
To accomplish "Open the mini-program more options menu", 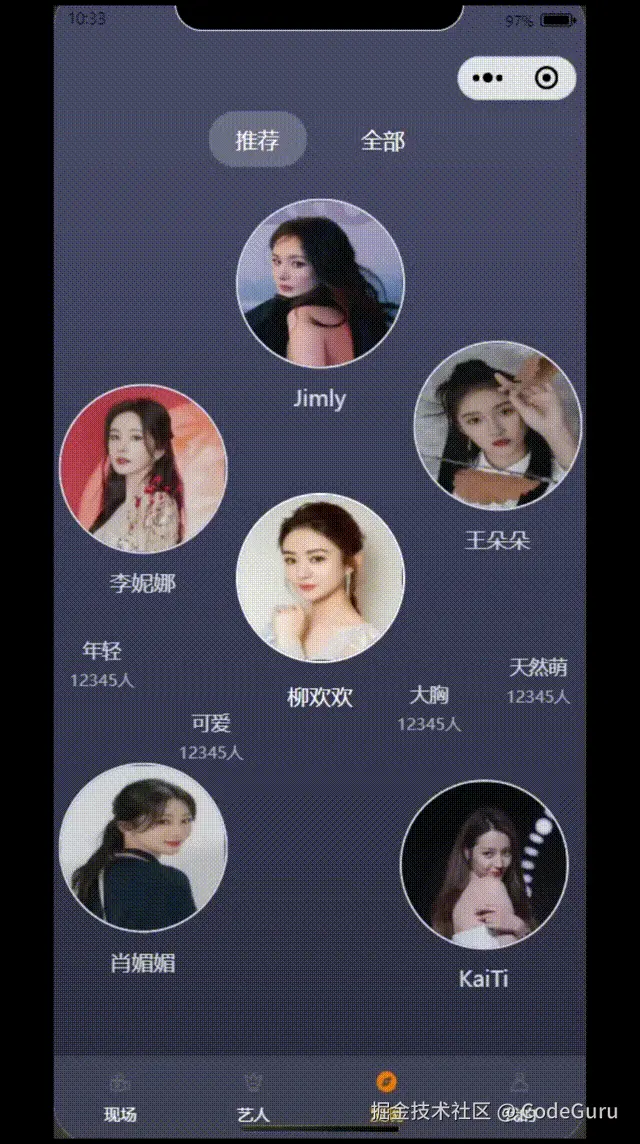I will pos(487,78).
